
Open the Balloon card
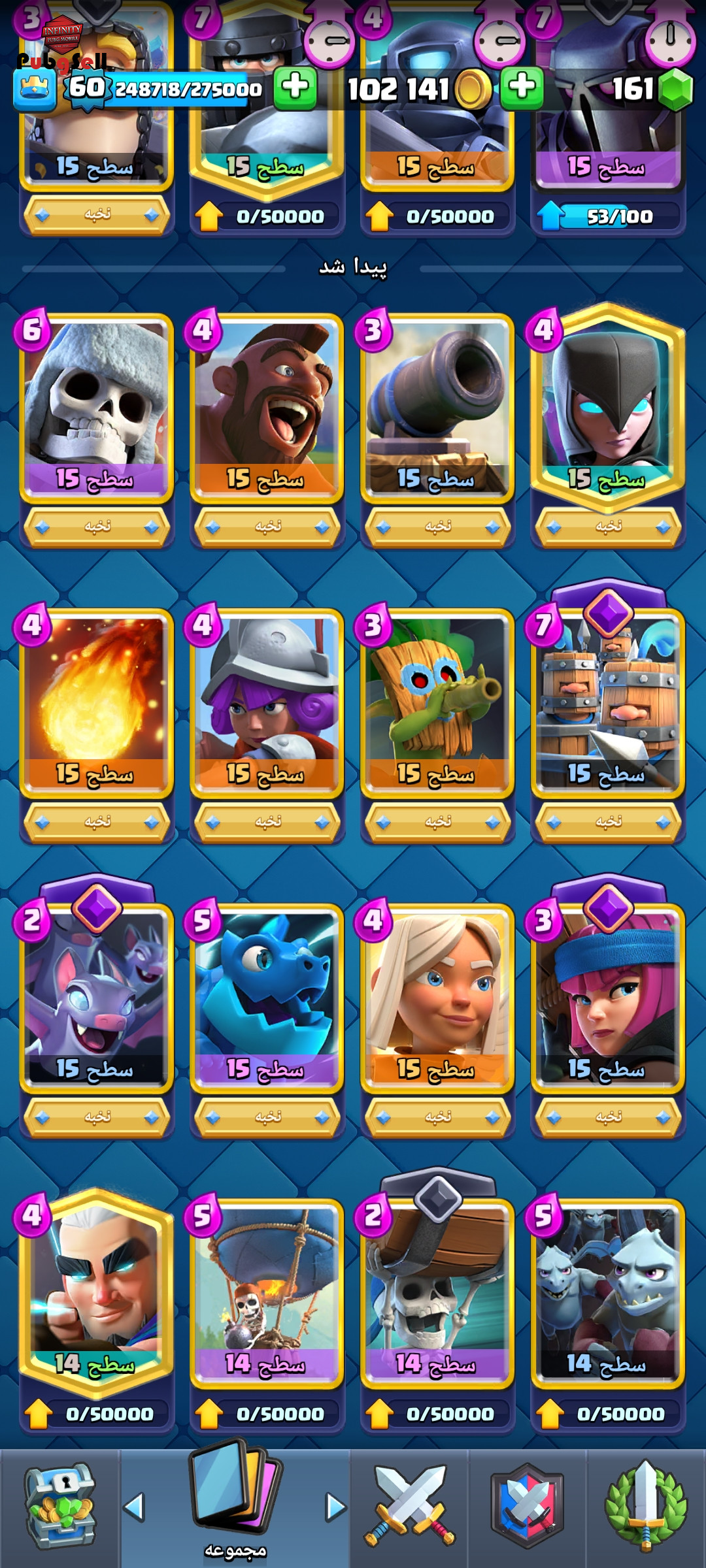(267, 1294)
